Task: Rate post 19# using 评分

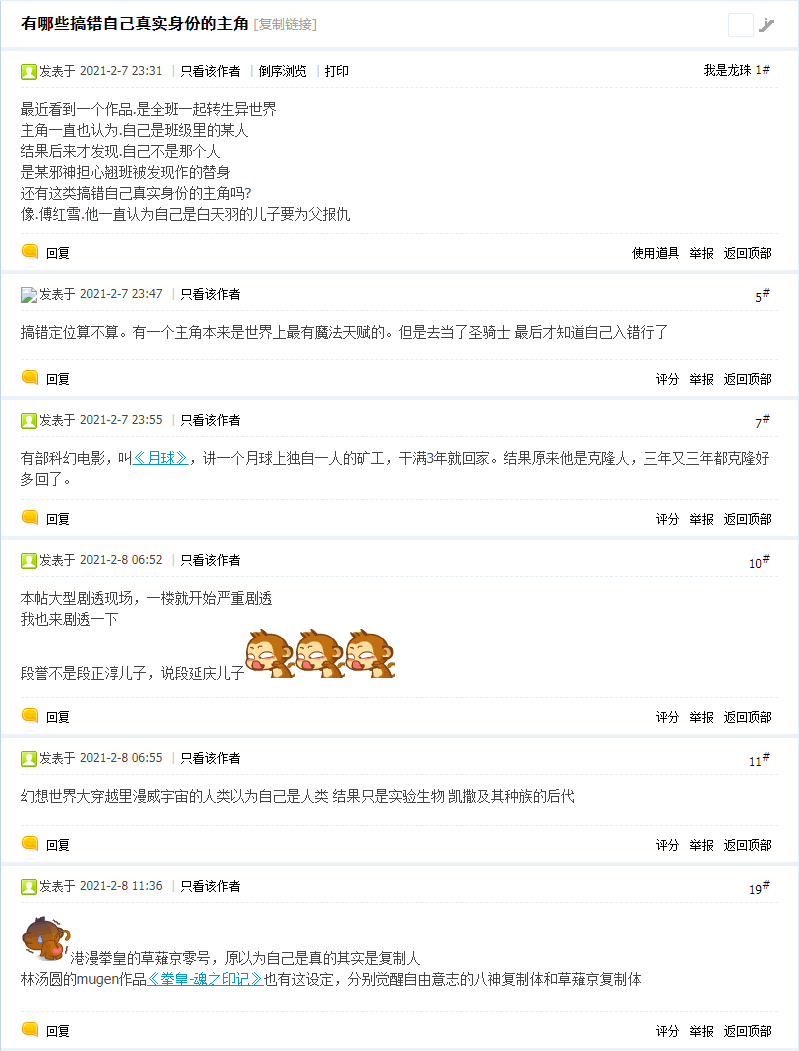Action: [667, 1031]
